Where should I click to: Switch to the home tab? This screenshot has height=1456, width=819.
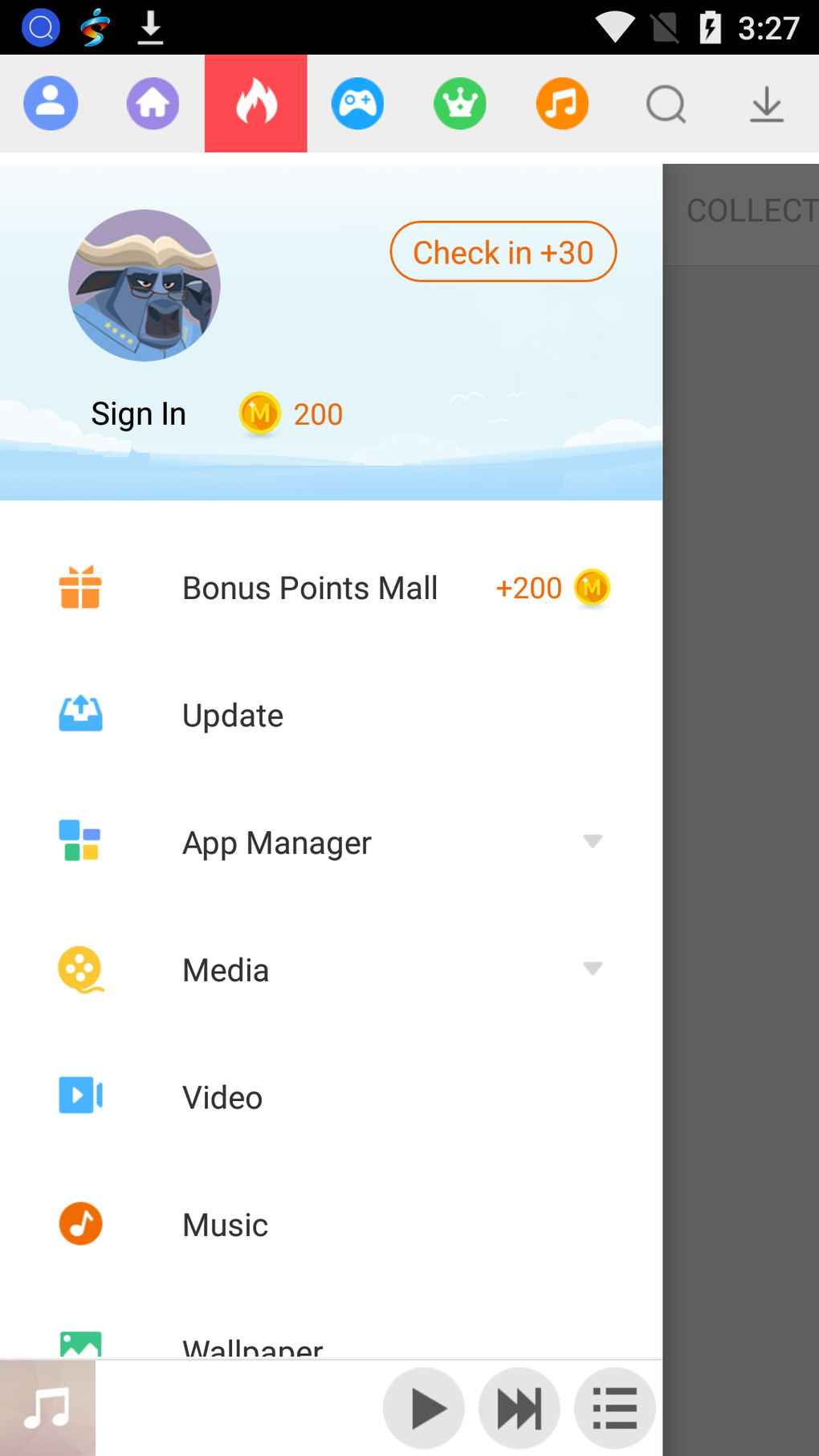coord(153,104)
